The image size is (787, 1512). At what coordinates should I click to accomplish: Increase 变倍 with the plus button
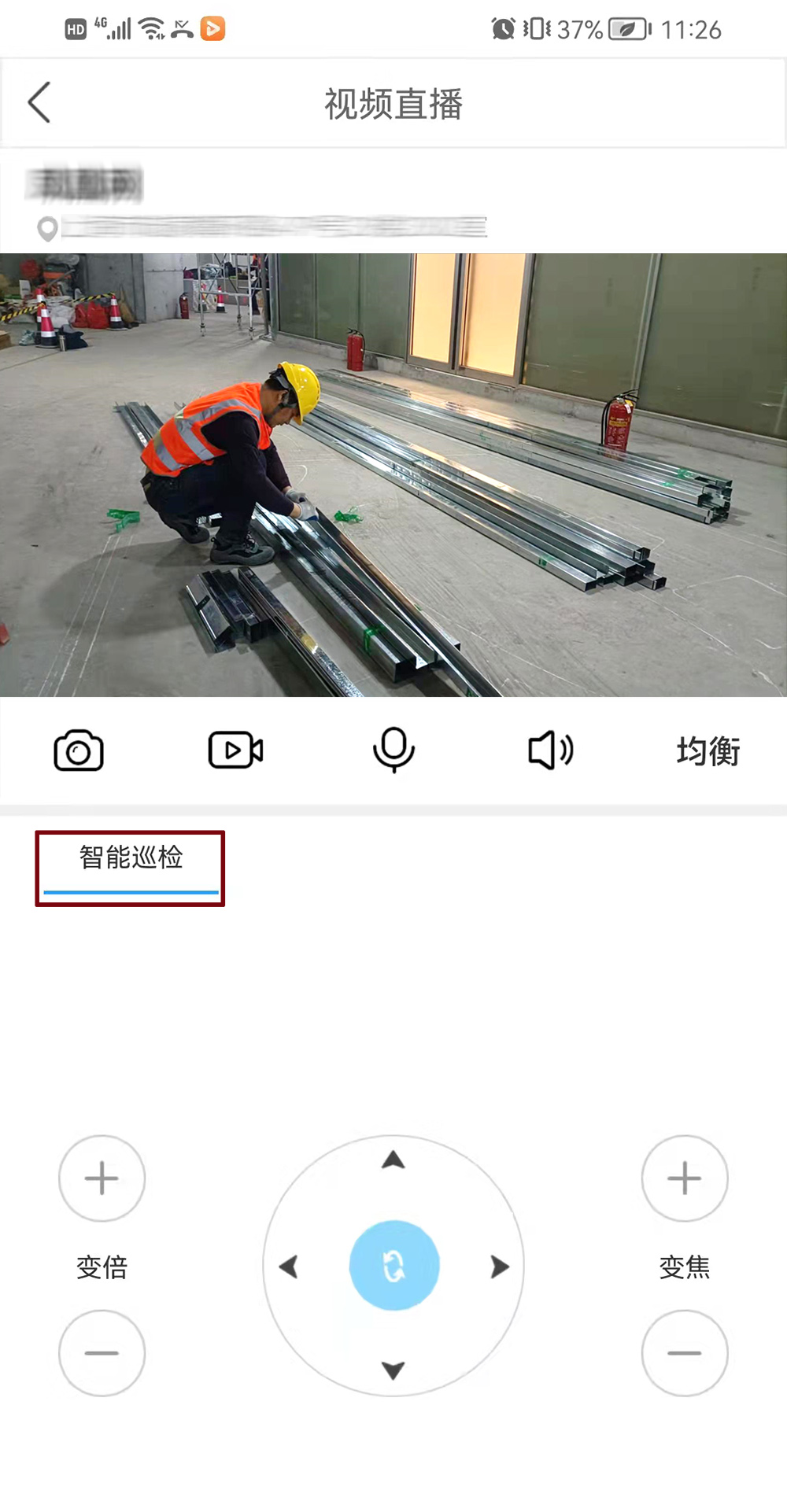click(x=102, y=1178)
